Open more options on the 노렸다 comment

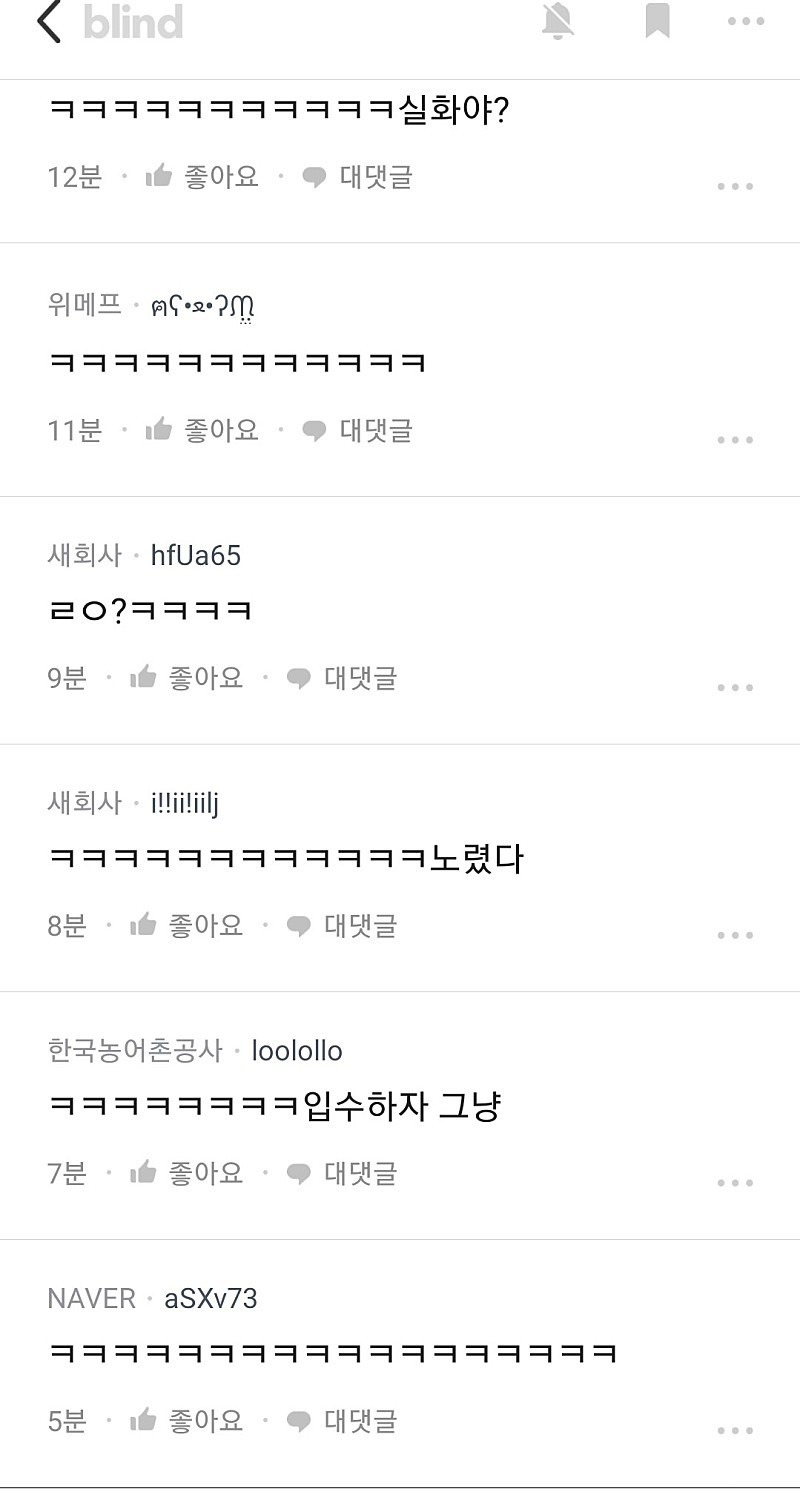[735, 936]
